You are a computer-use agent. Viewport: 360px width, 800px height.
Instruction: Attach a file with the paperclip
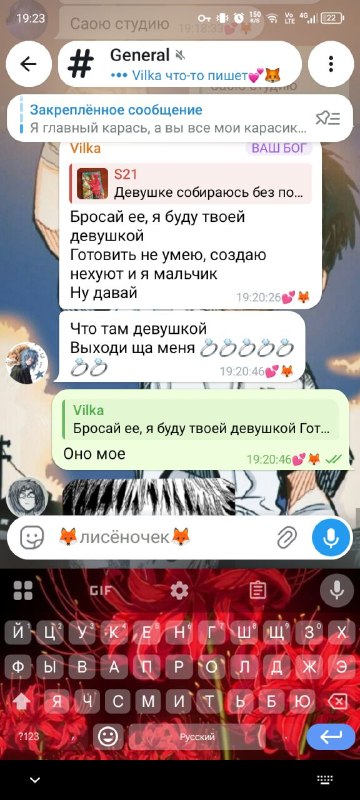tap(287, 537)
